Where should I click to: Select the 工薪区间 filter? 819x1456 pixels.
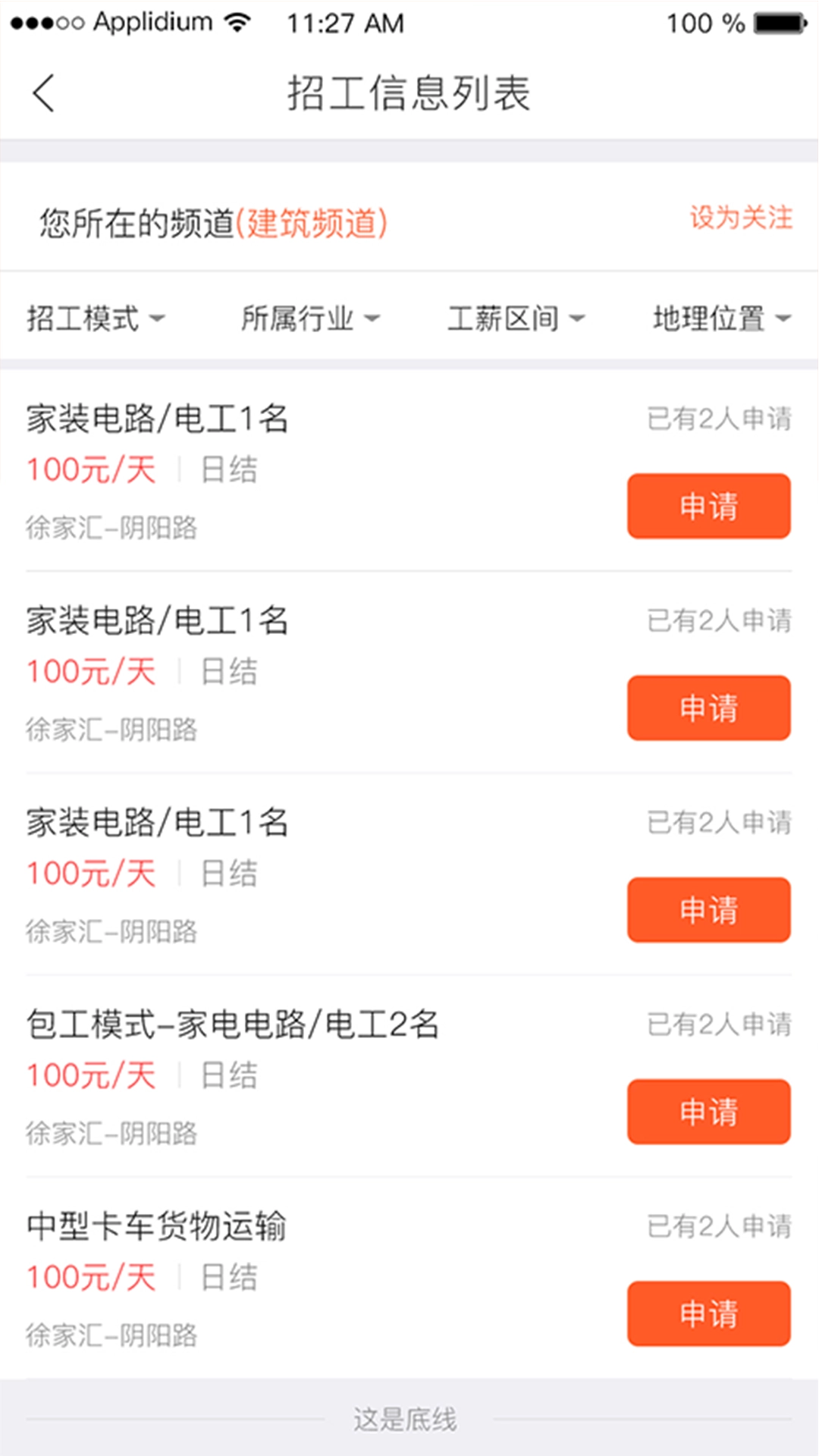click(x=516, y=318)
